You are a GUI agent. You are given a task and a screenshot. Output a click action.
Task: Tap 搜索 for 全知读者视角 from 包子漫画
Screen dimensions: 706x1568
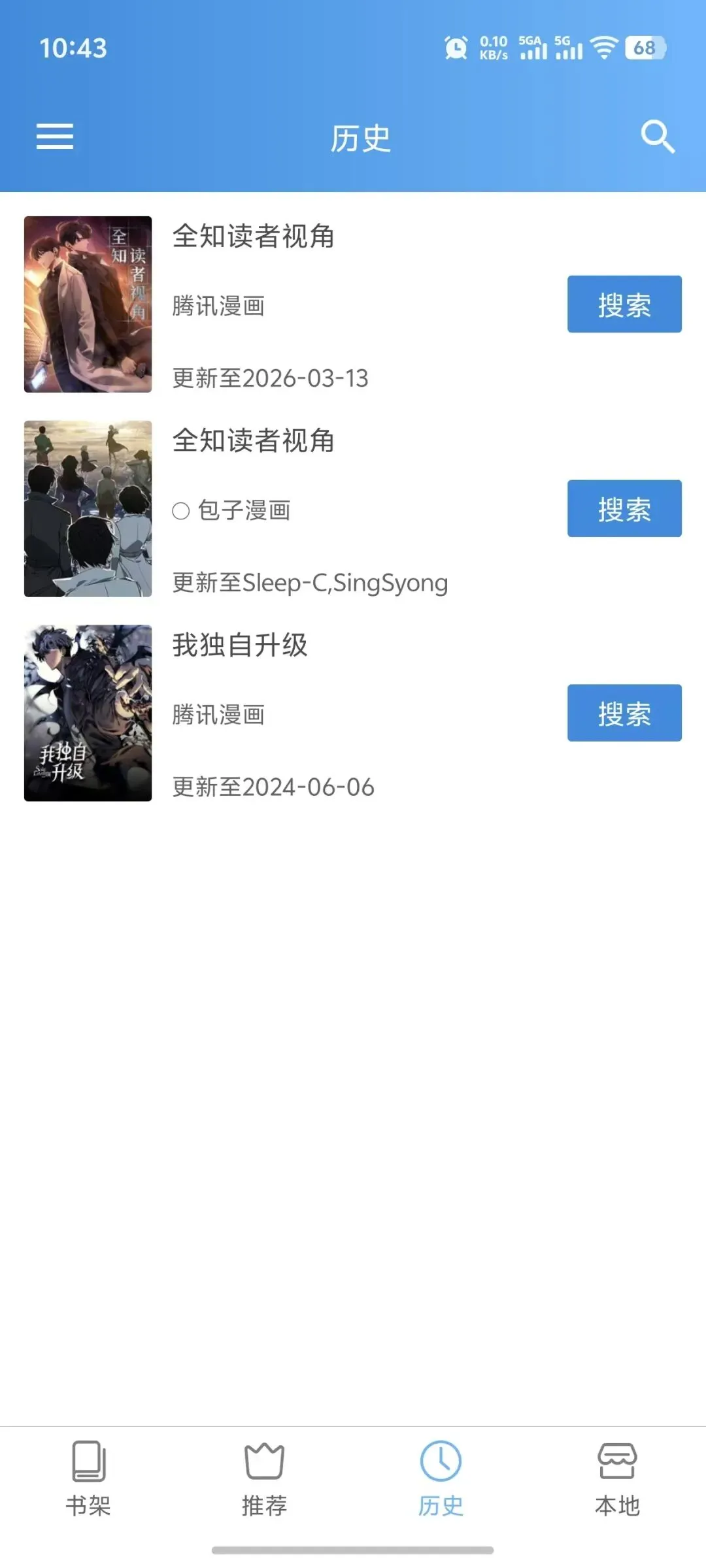pos(624,509)
